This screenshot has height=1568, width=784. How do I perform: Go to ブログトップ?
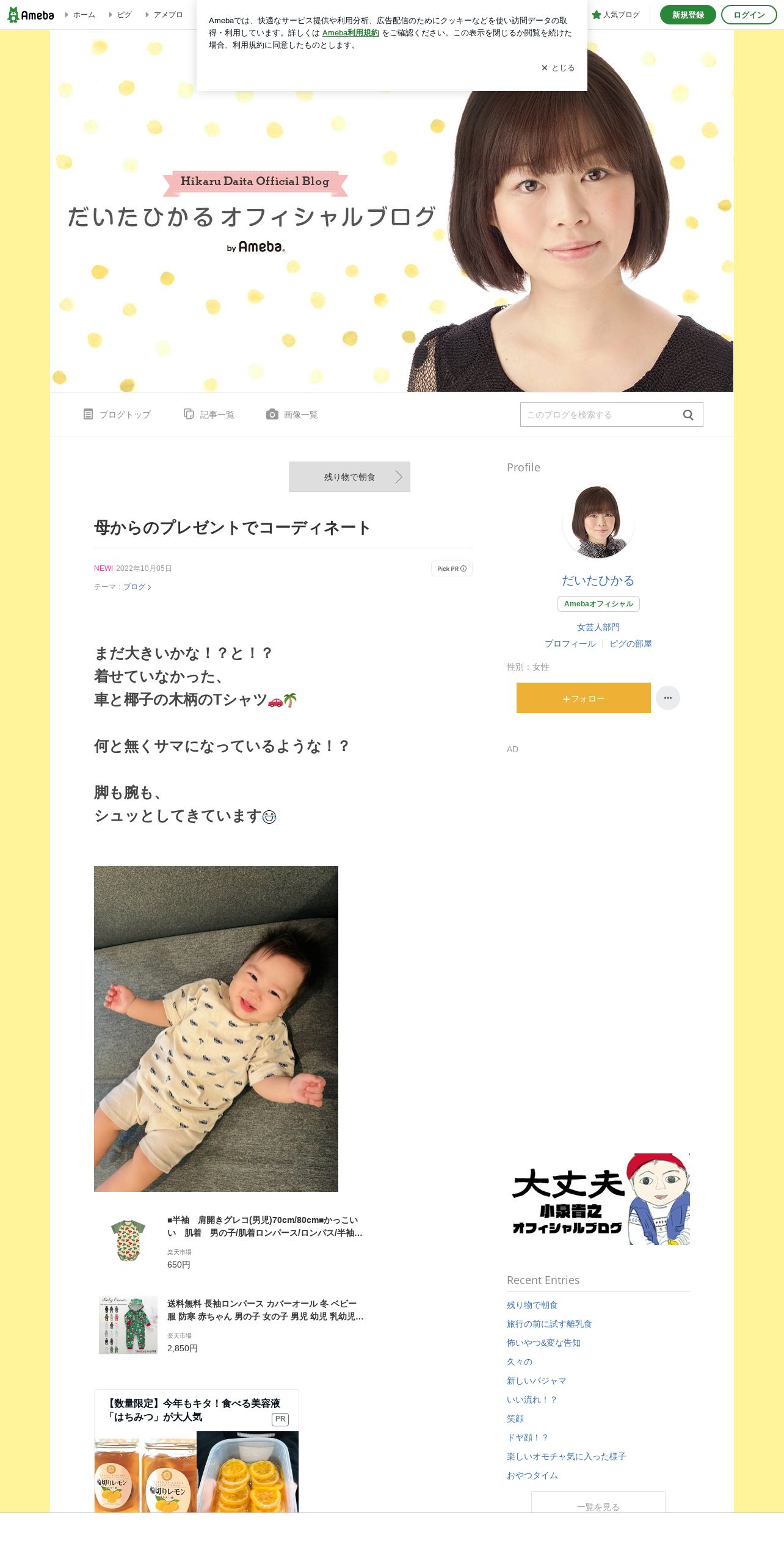tap(117, 415)
